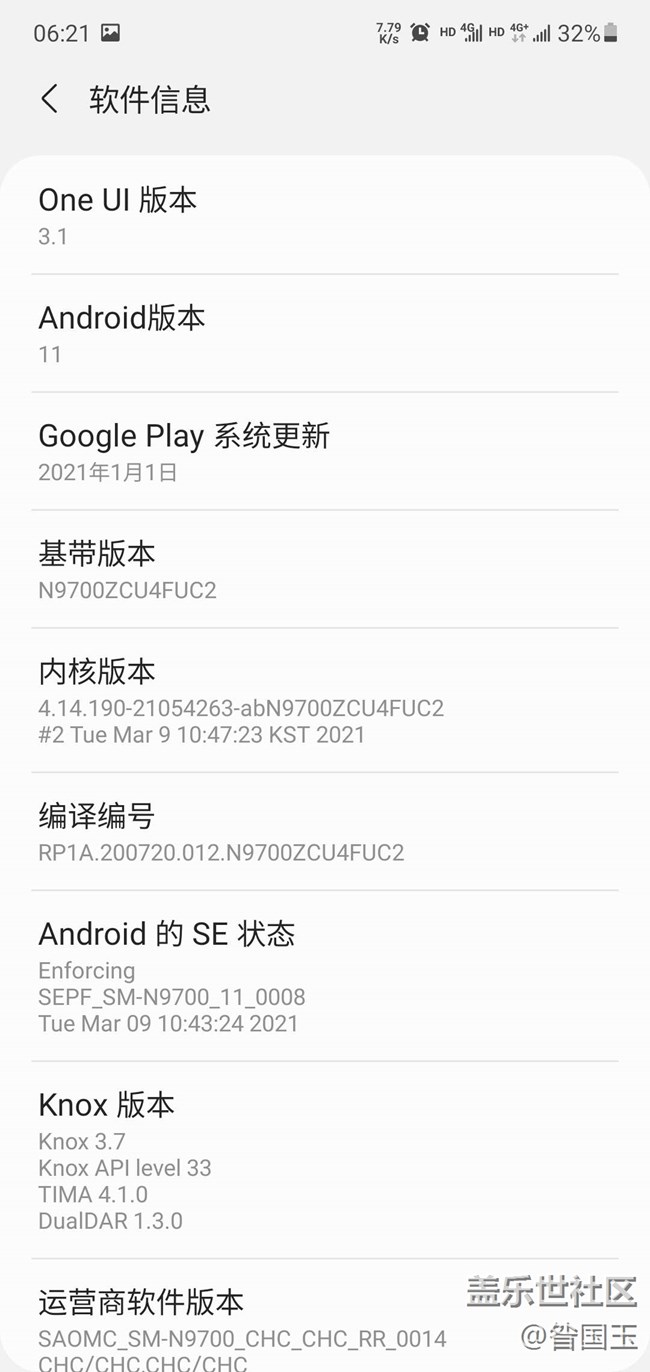Go back from 软件信息 page
The height and width of the screenshot is (1372, 650).
point(49,99)
